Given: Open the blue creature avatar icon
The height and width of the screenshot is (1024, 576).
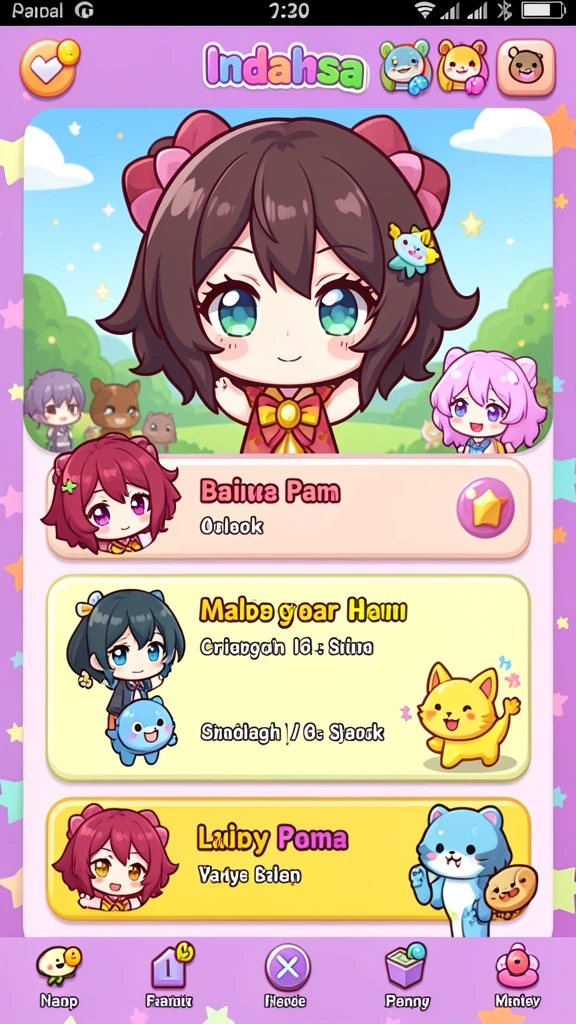Looking at the screenshot, I should point(406,68).
